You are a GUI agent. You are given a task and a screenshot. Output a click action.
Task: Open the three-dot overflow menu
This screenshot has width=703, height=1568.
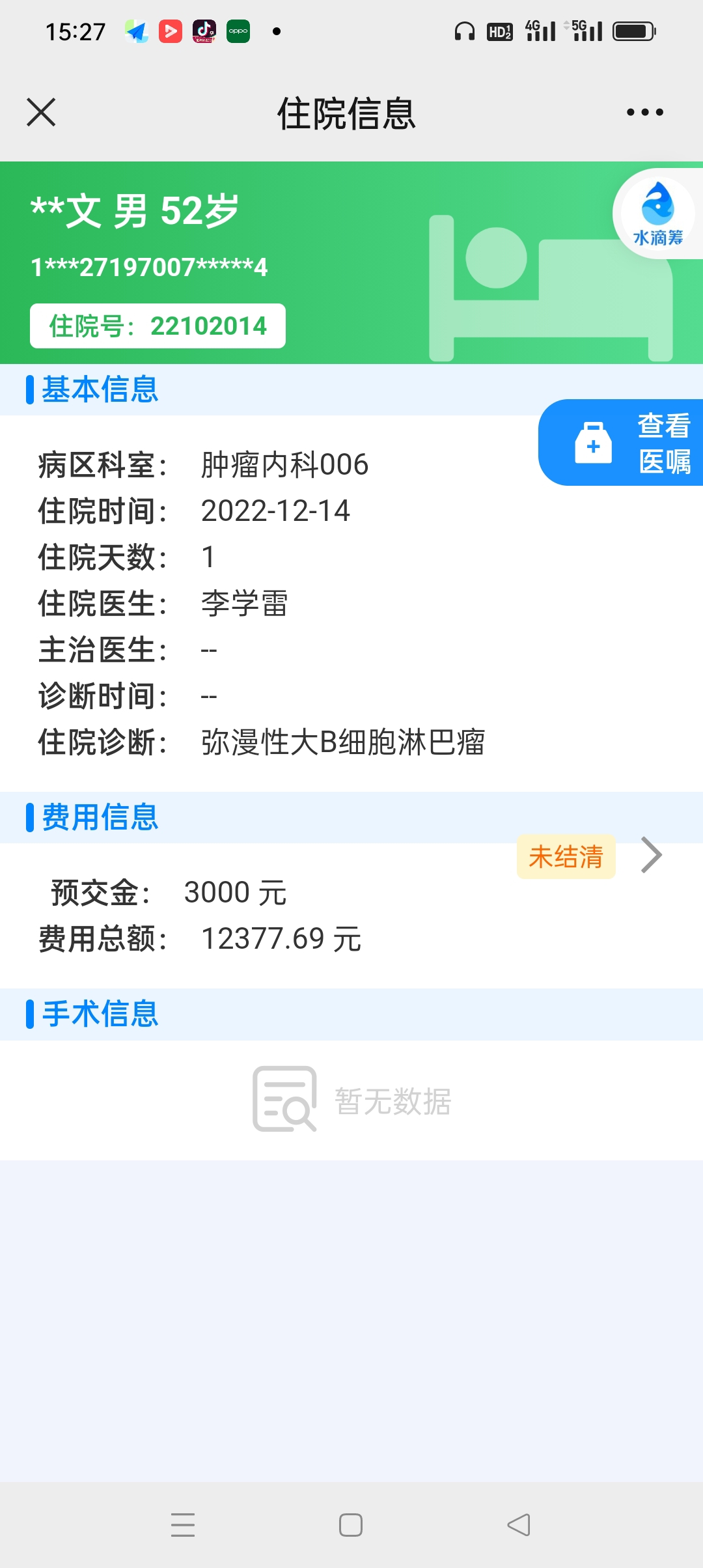(x=644, y=112)
